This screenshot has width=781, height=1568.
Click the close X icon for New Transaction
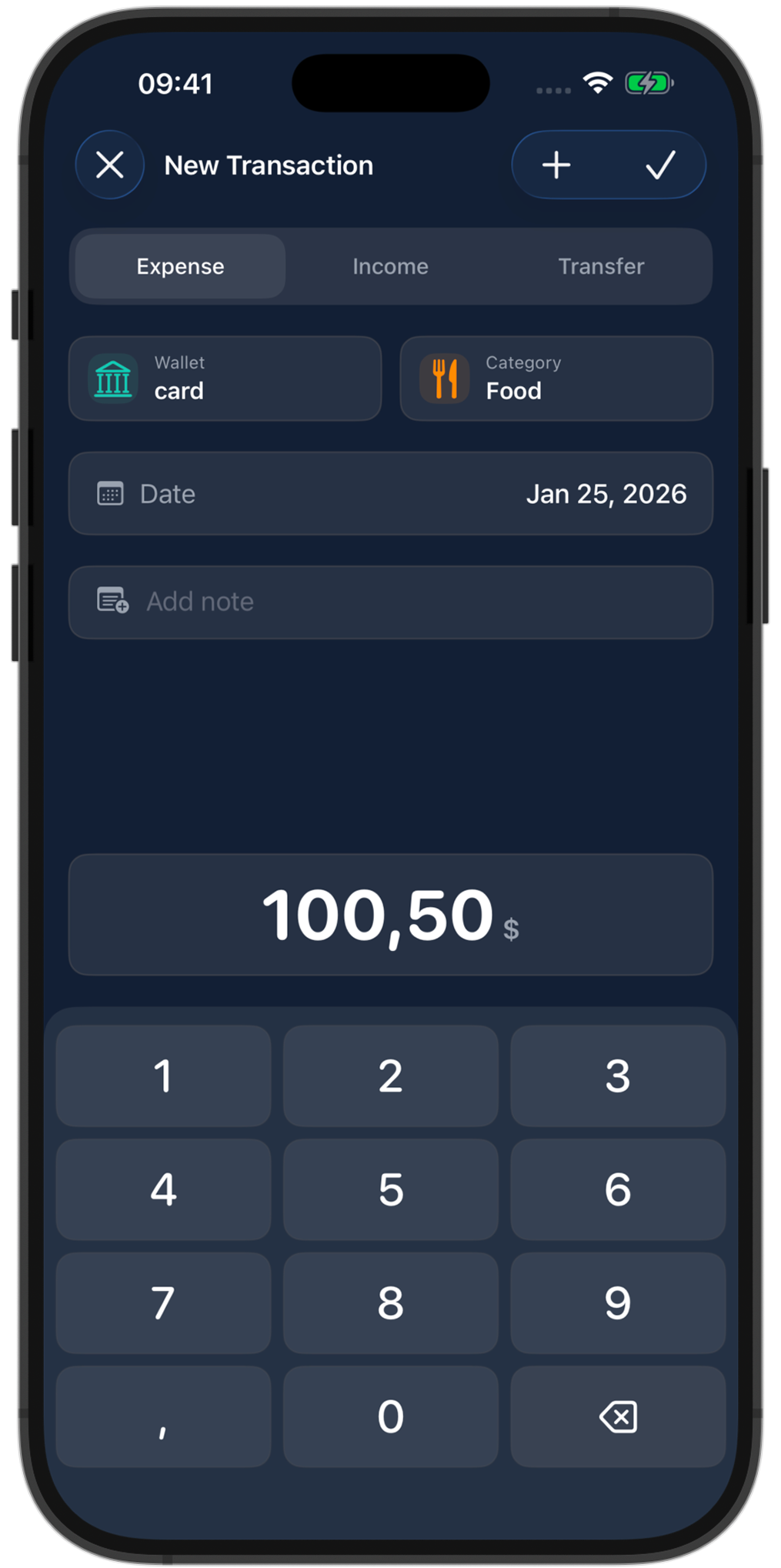pyautogui.click(x=110, y=165)
